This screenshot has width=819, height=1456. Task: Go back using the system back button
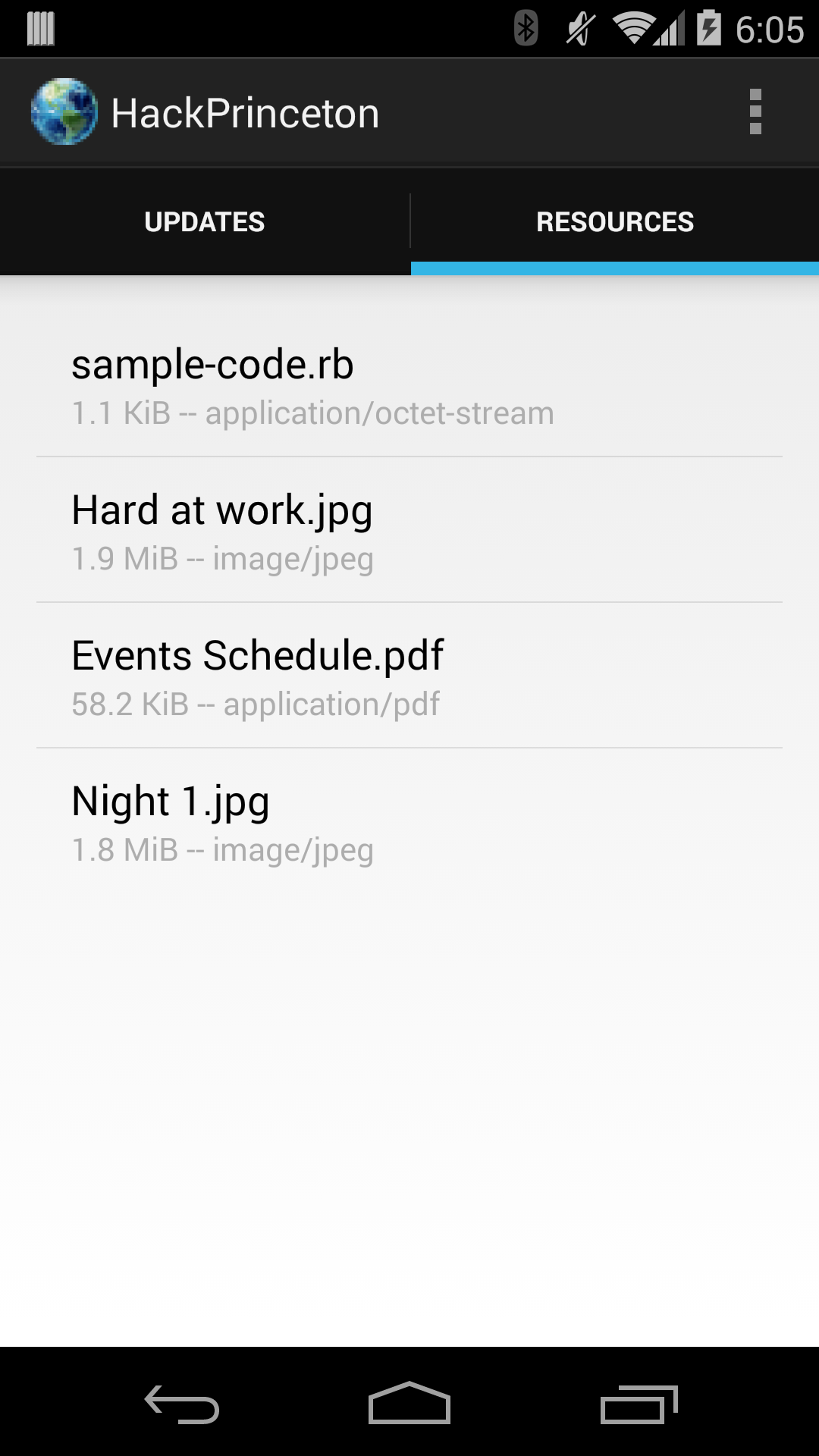click(x=182, y=1403)
